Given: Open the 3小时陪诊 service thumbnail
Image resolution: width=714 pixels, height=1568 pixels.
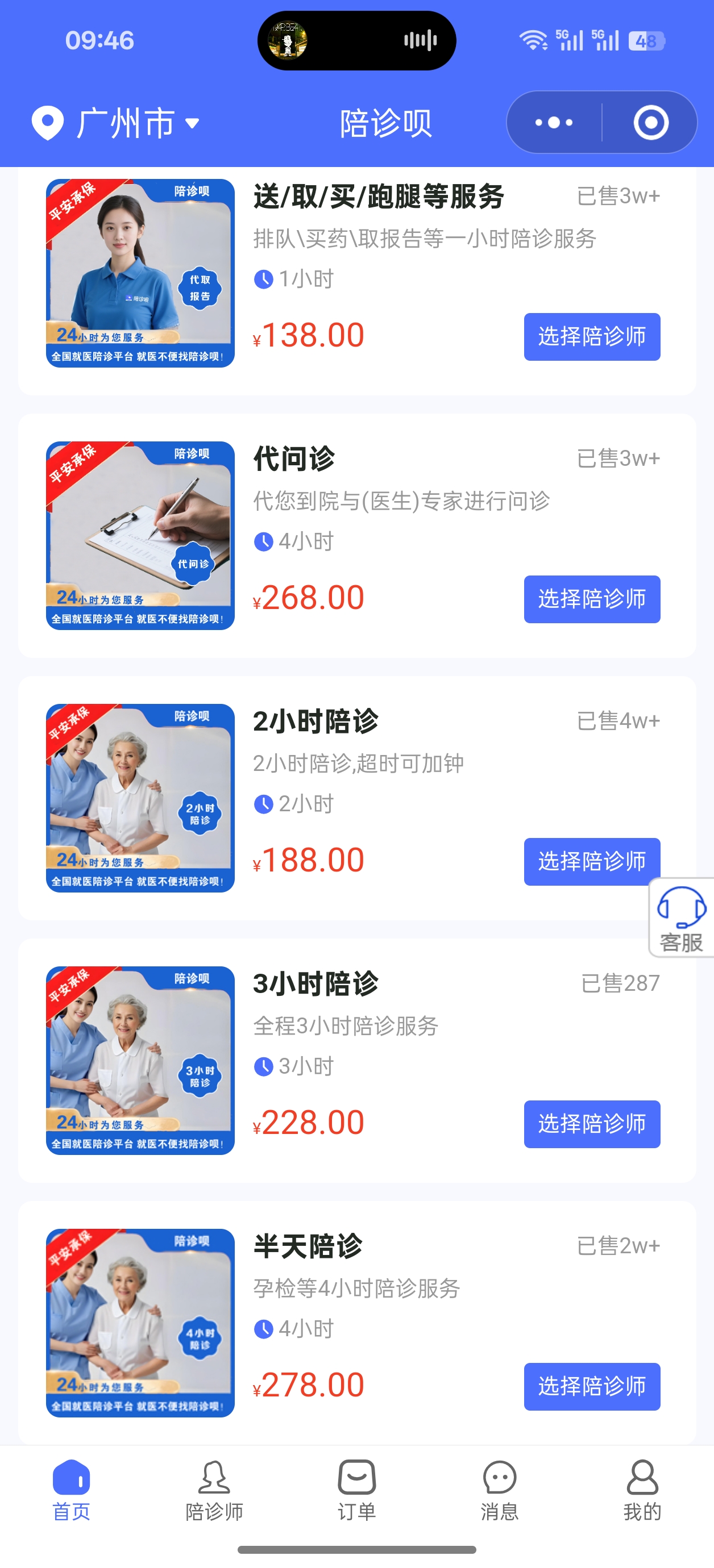Looking at the screenshot, I should 140,1060.
